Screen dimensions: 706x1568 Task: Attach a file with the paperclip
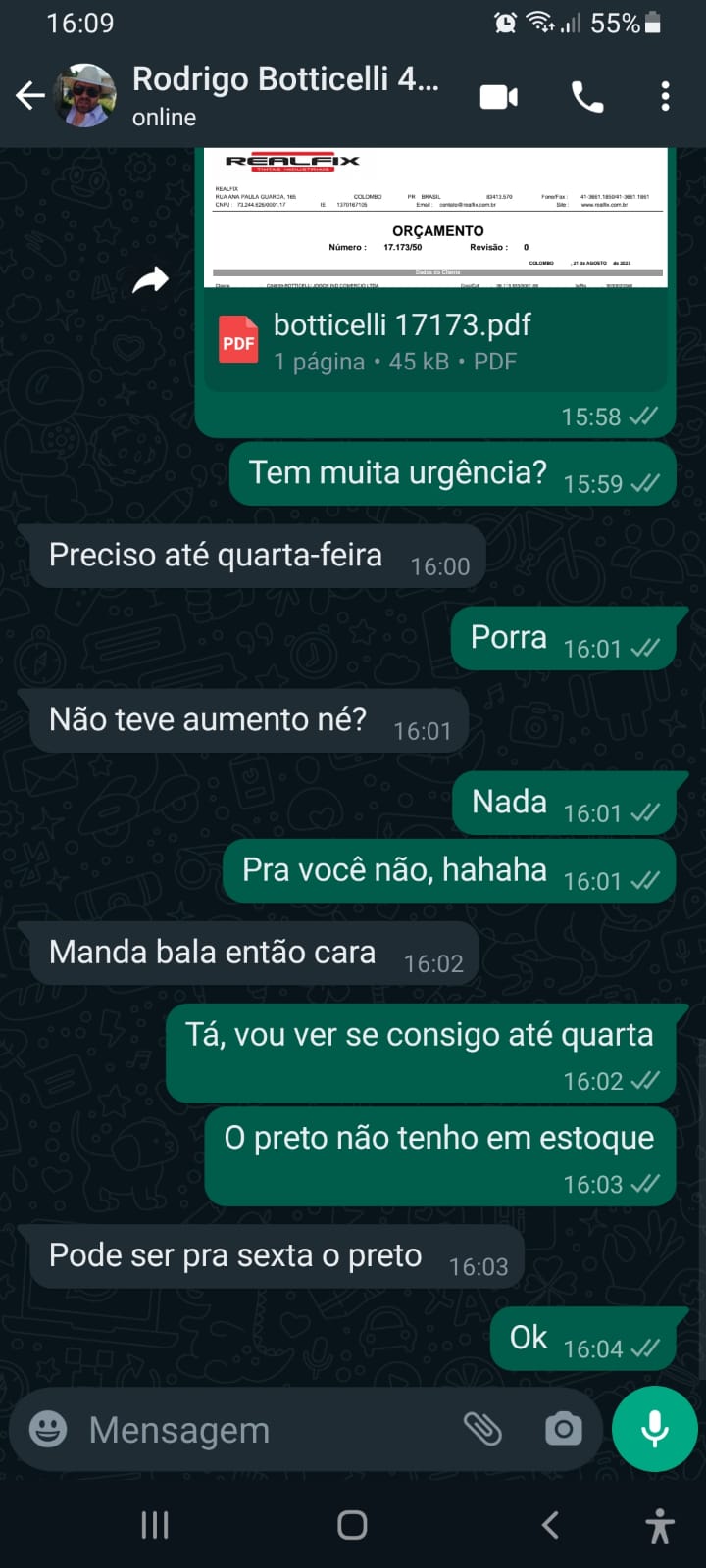tap(482, 1430)
